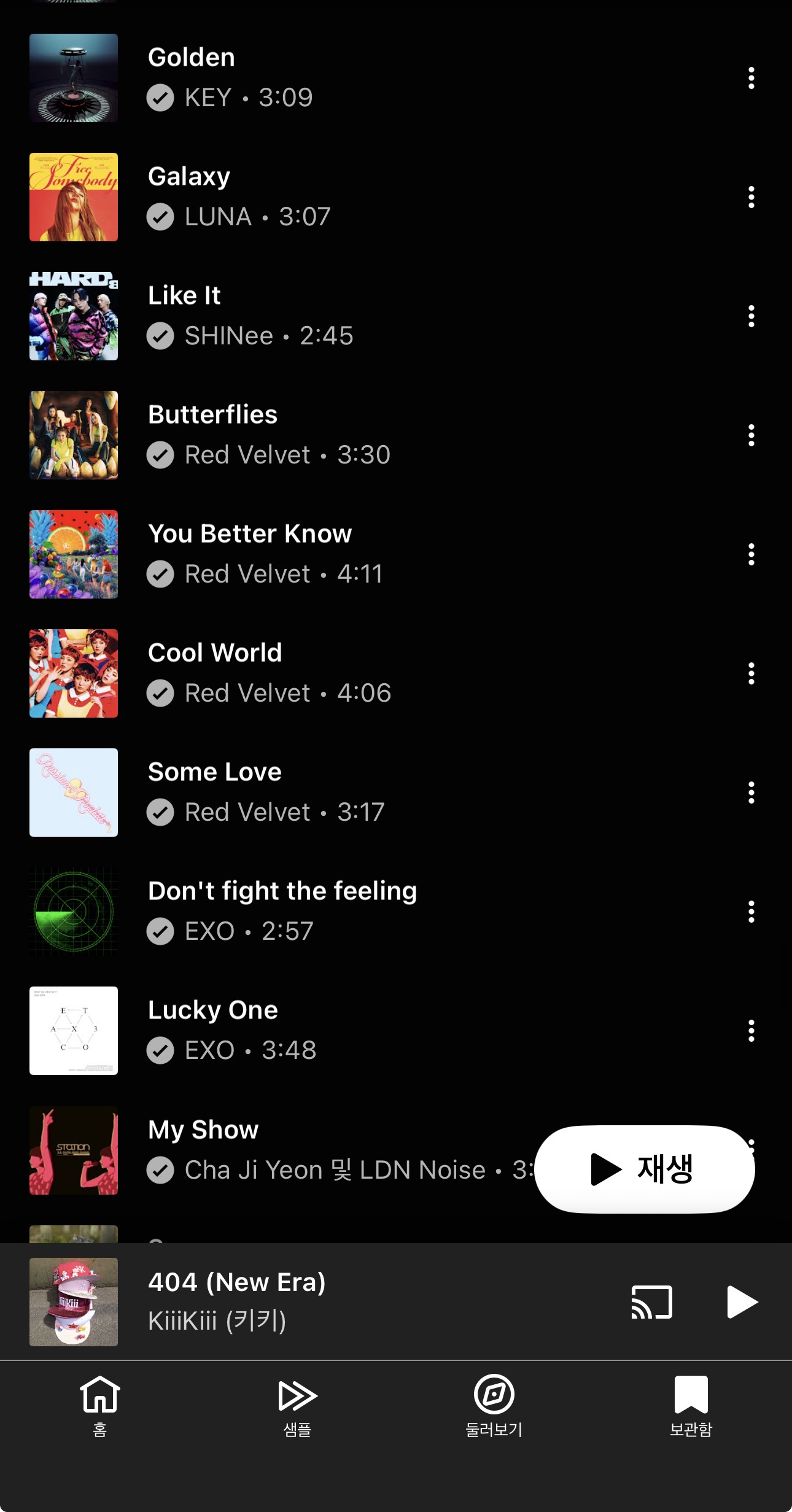Select the track Don't fight the feeling
The width and height of the screenshot is (792, 1512).
[x=307, y=912]
